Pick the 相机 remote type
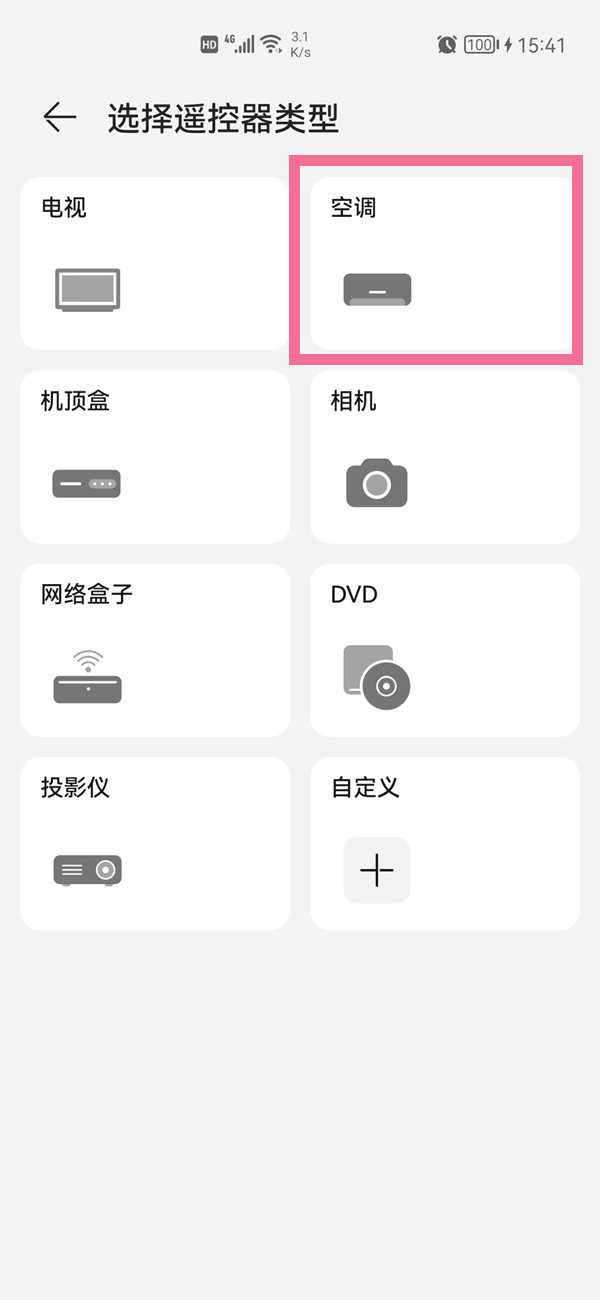The width and height of the screenshot is (600, 1300). 445,457
